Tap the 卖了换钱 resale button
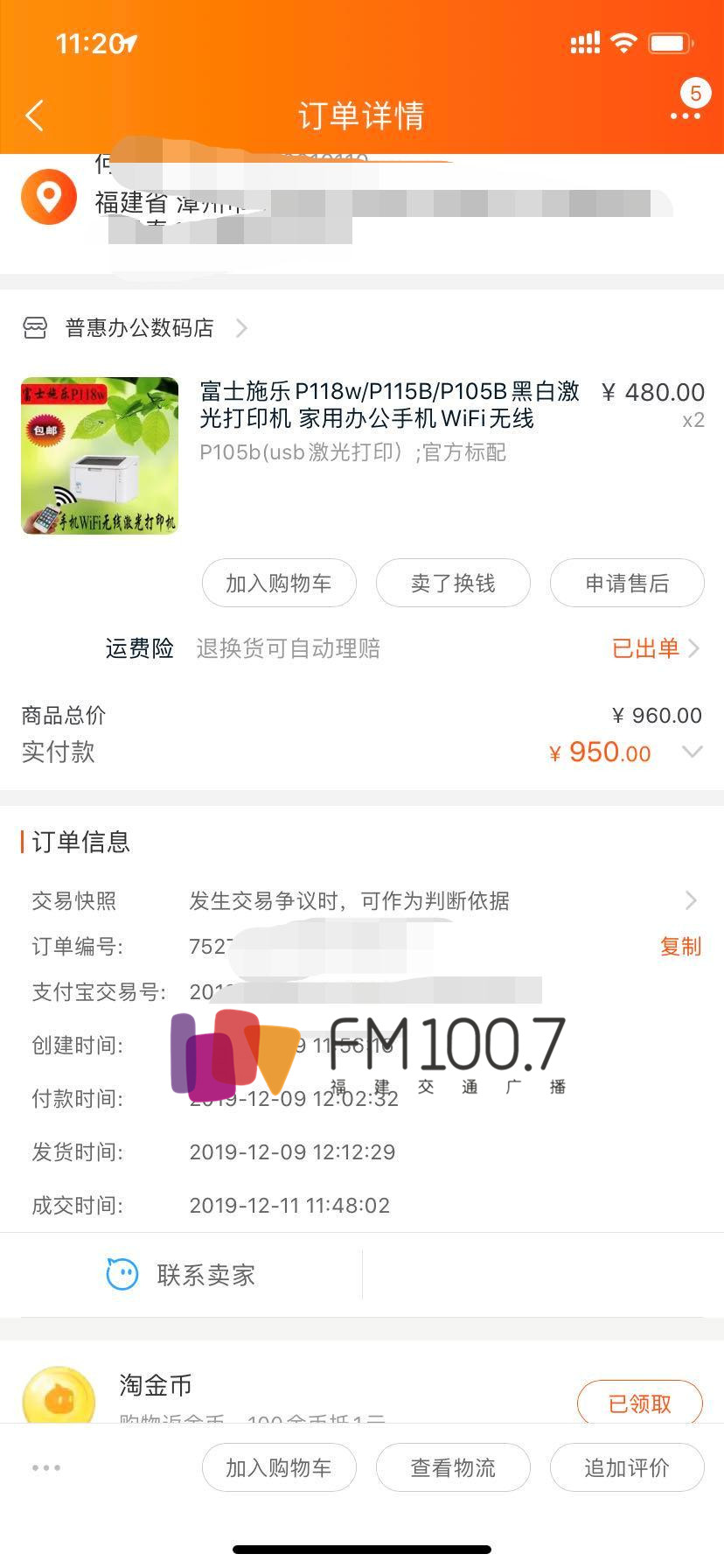The image size is (724, 1568). click(x=452, y=583)
